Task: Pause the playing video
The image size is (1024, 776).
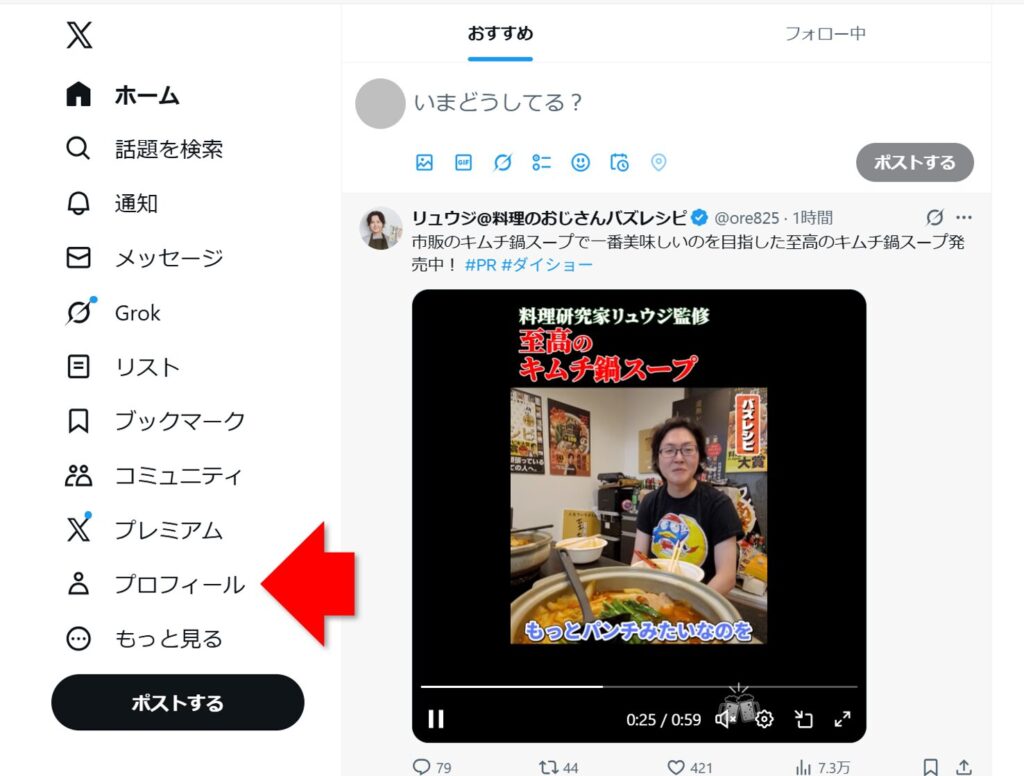Action: 436,719
